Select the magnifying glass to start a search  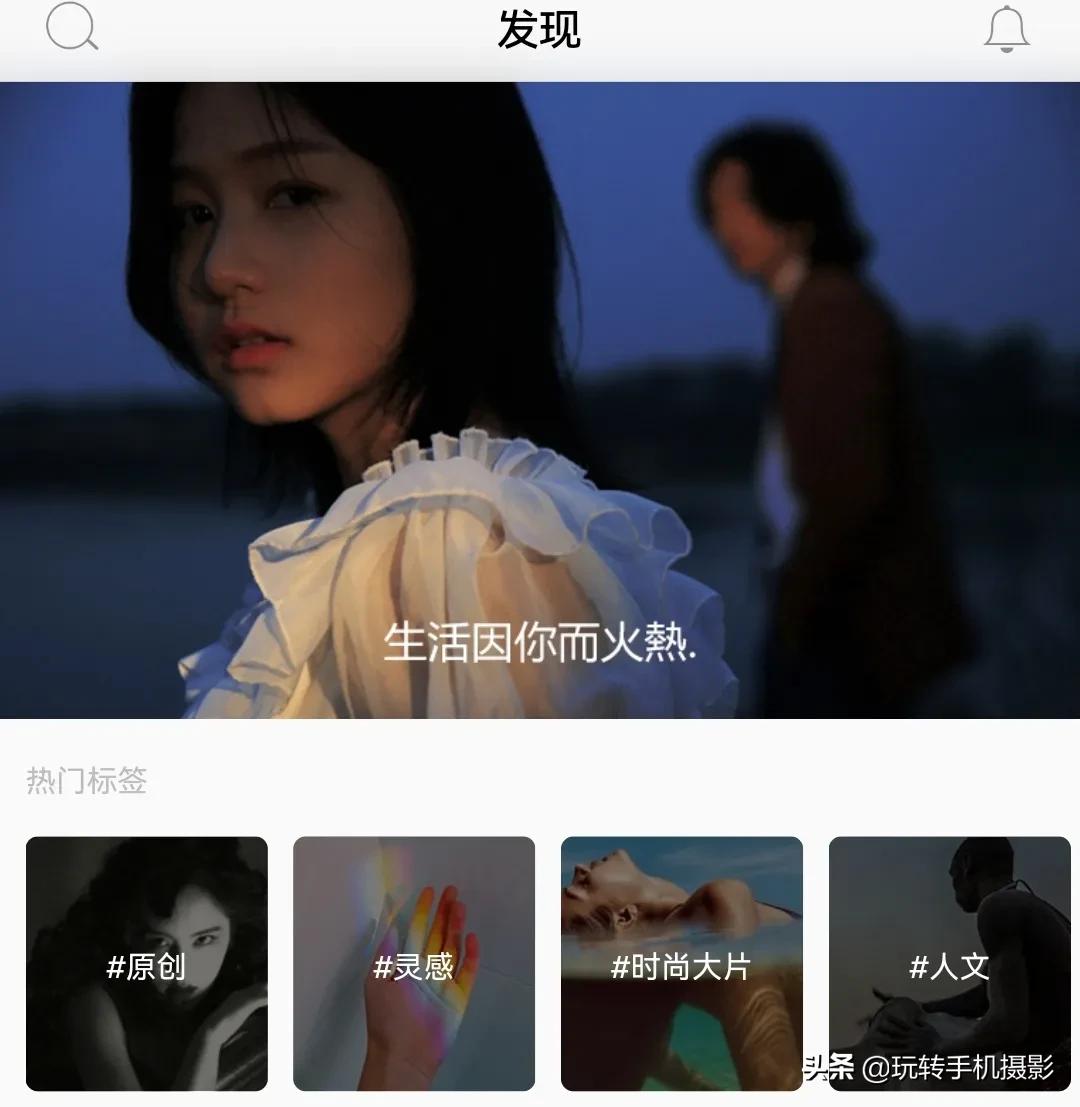[70, 29]
